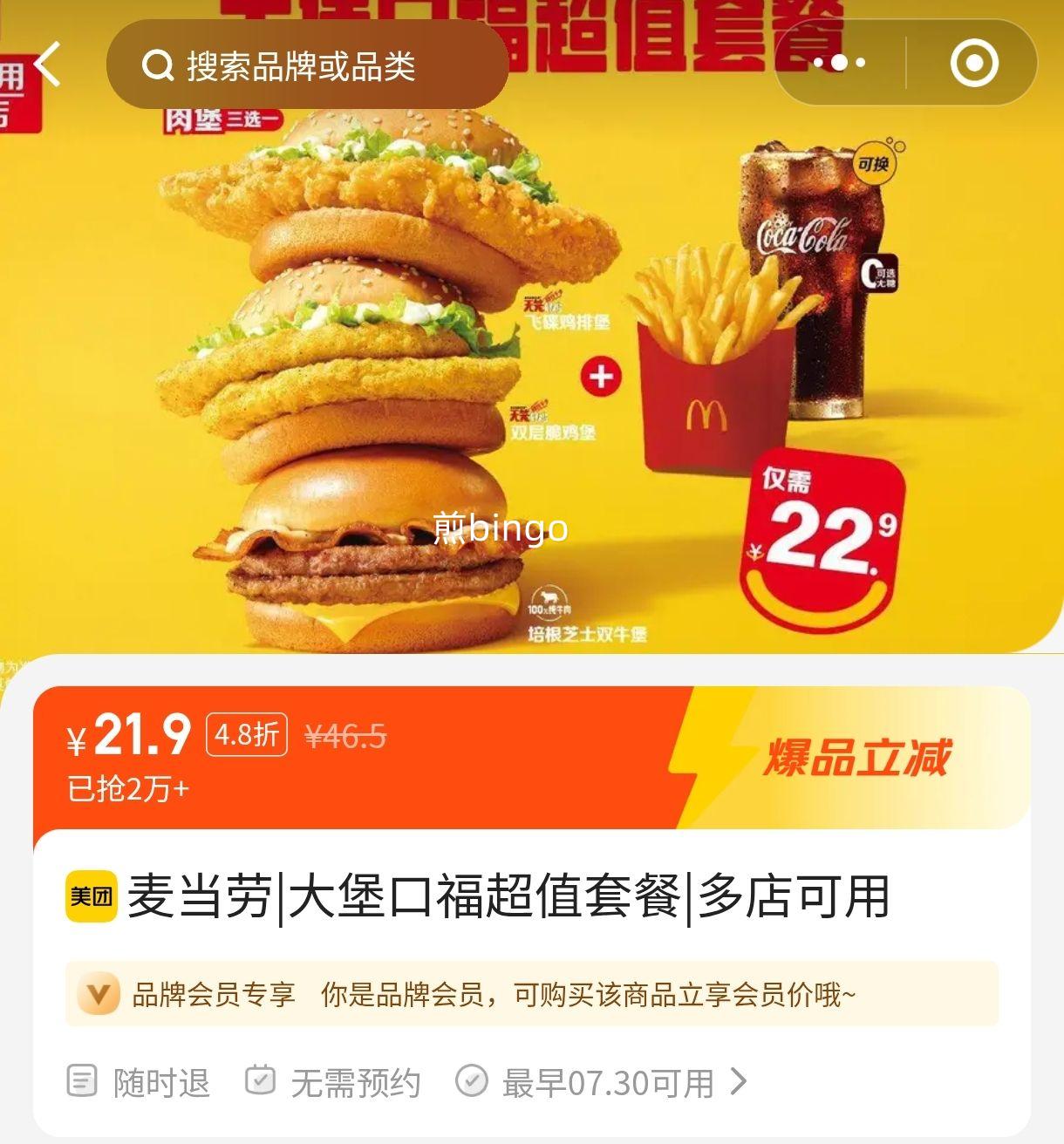Image resolution: width=1064 pixels, height=1144 pixels.
Task: Click the 最早07.30可用 checkmark circle icon
Action: pos(474,1082)
